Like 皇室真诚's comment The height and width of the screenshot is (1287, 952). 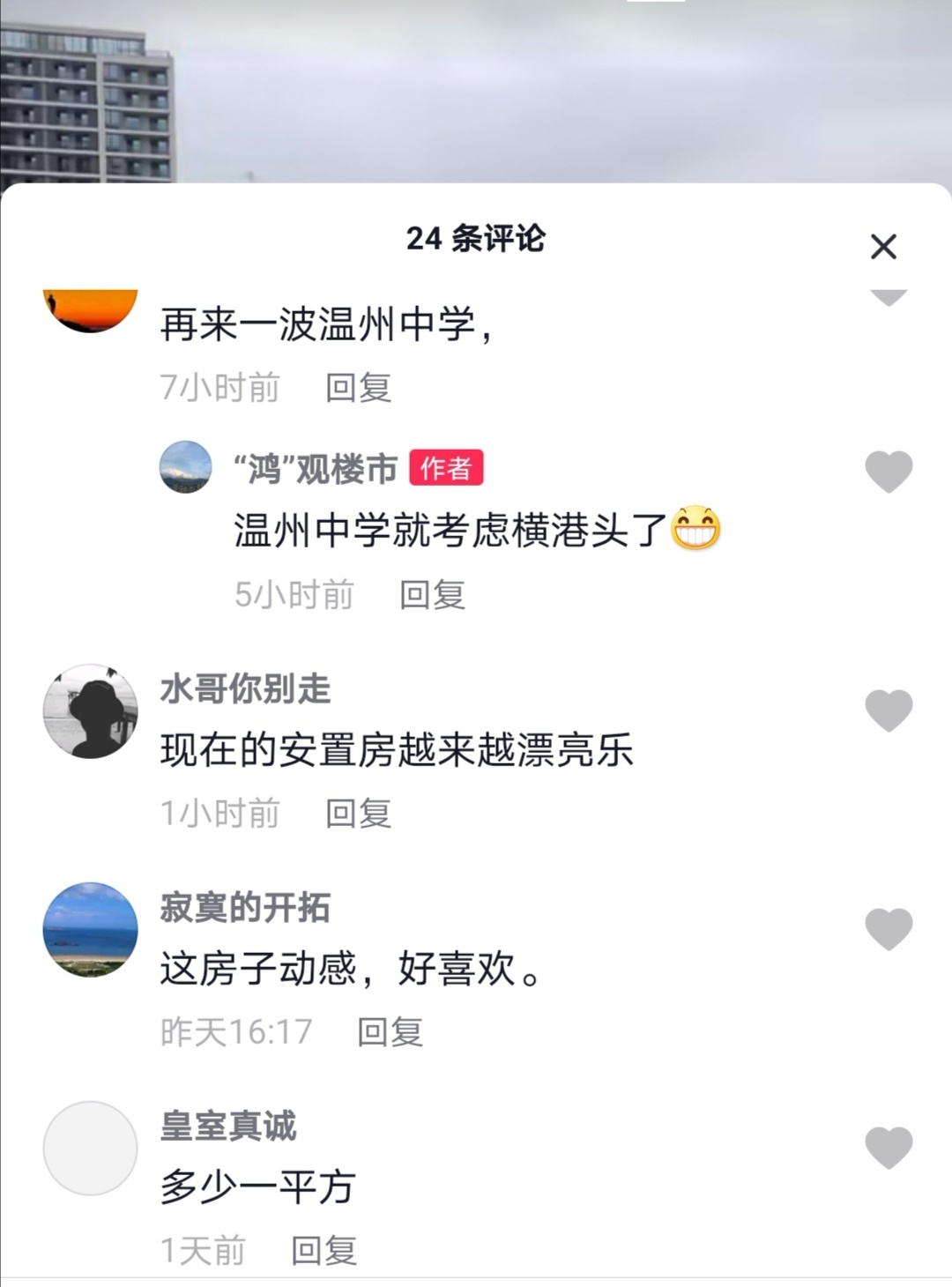coord(889,1148)
